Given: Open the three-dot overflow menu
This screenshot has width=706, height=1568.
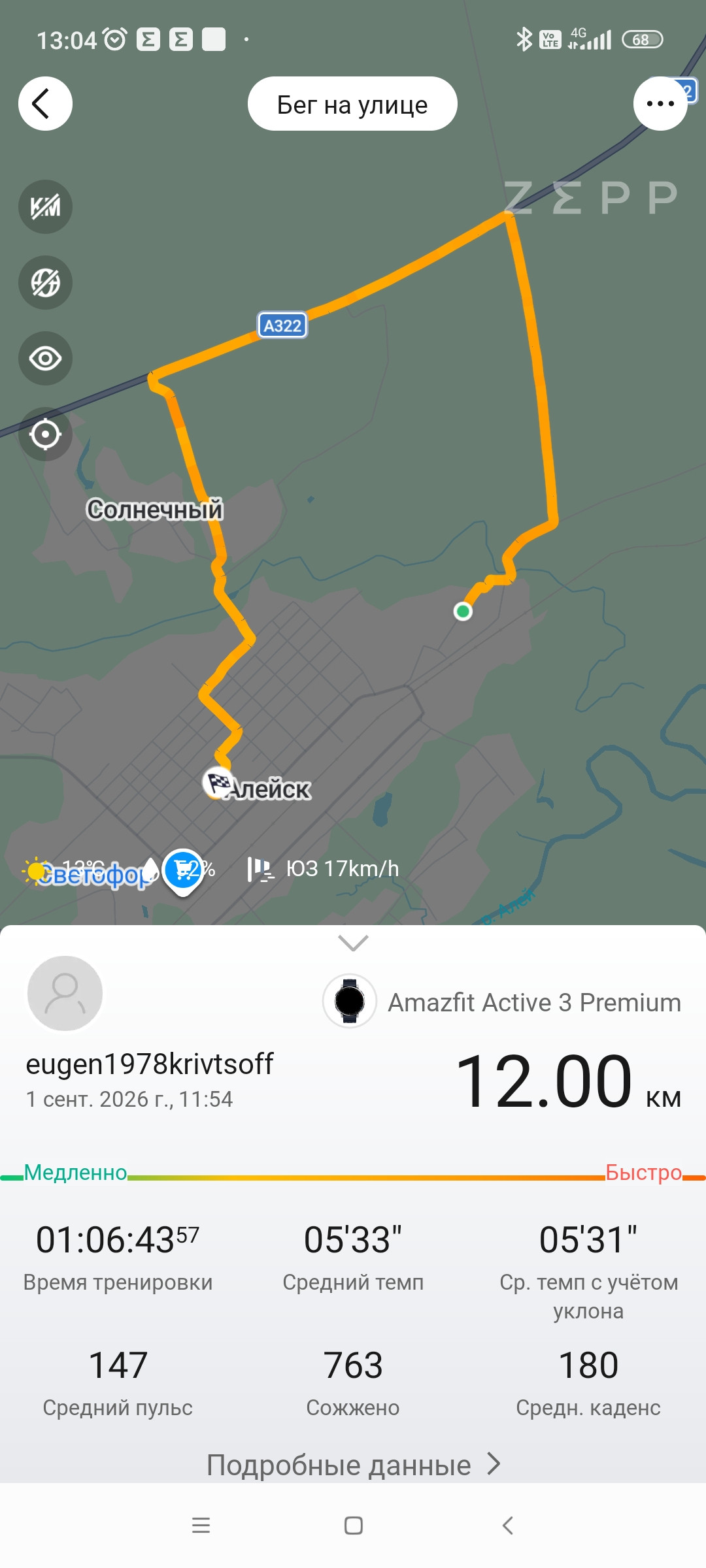Looking at the screenshot, I should 660,104.
